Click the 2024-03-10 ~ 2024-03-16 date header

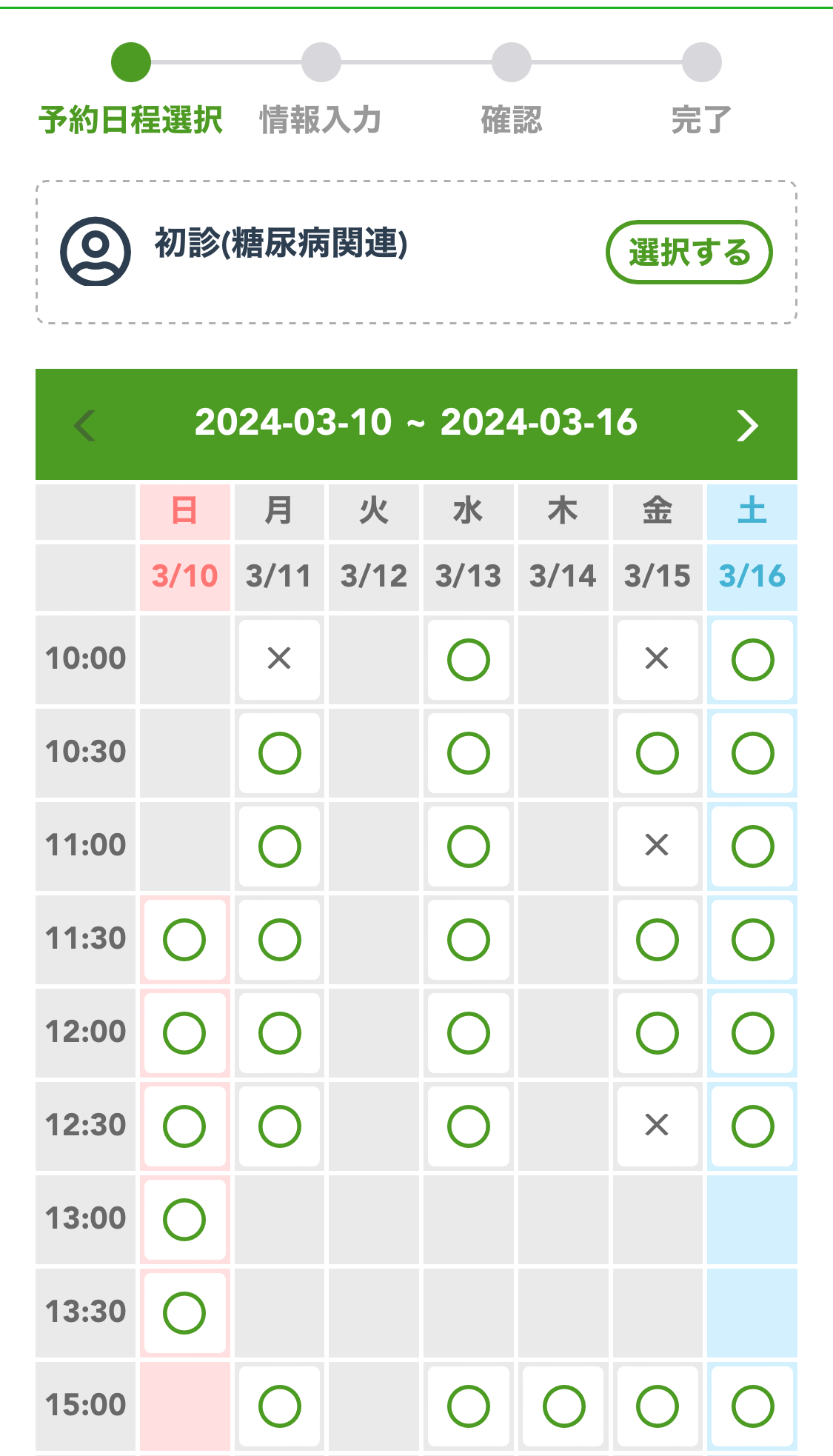[x=416, y=423]
